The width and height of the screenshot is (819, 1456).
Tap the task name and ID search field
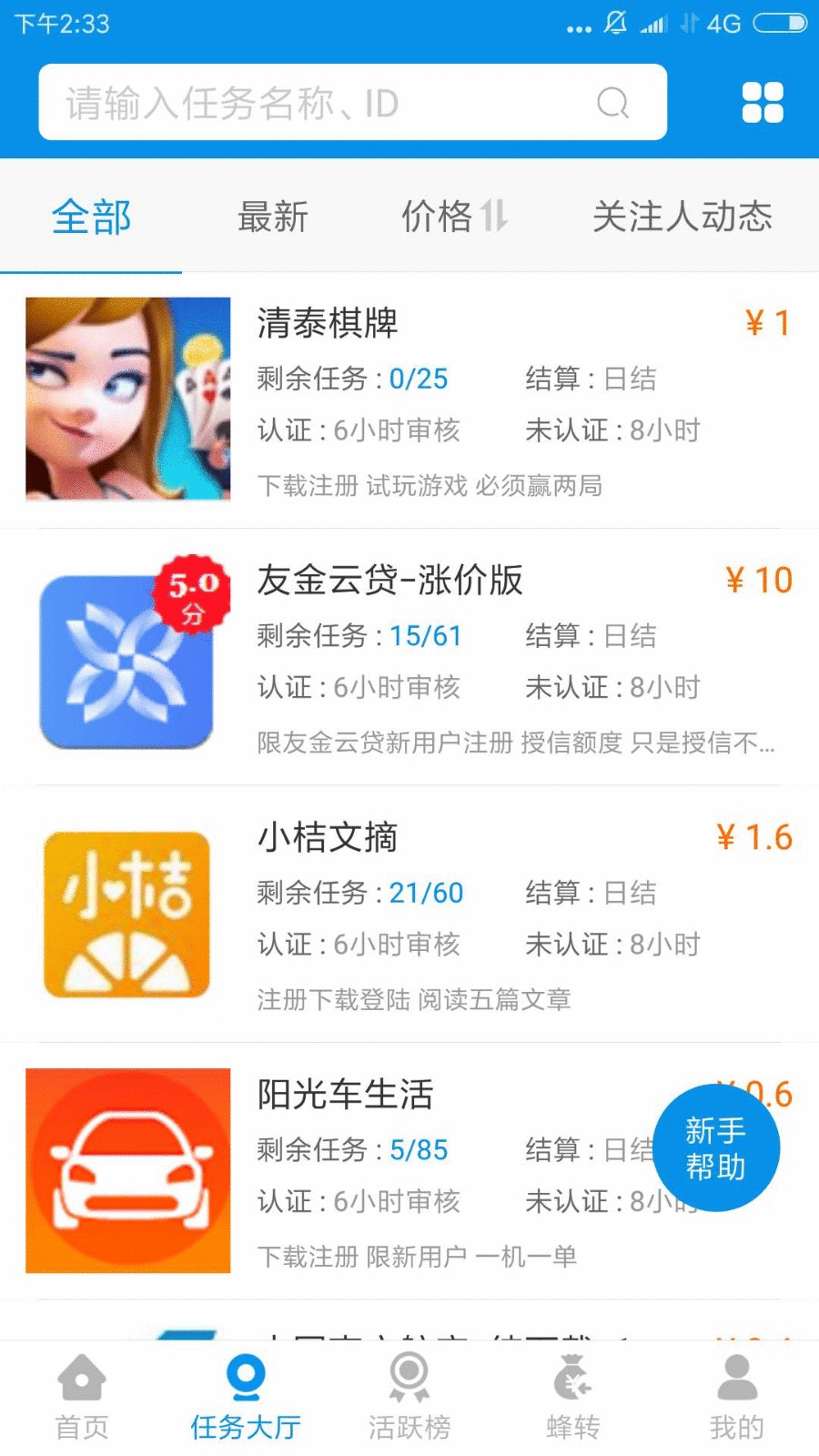click(x=352, y=102)
